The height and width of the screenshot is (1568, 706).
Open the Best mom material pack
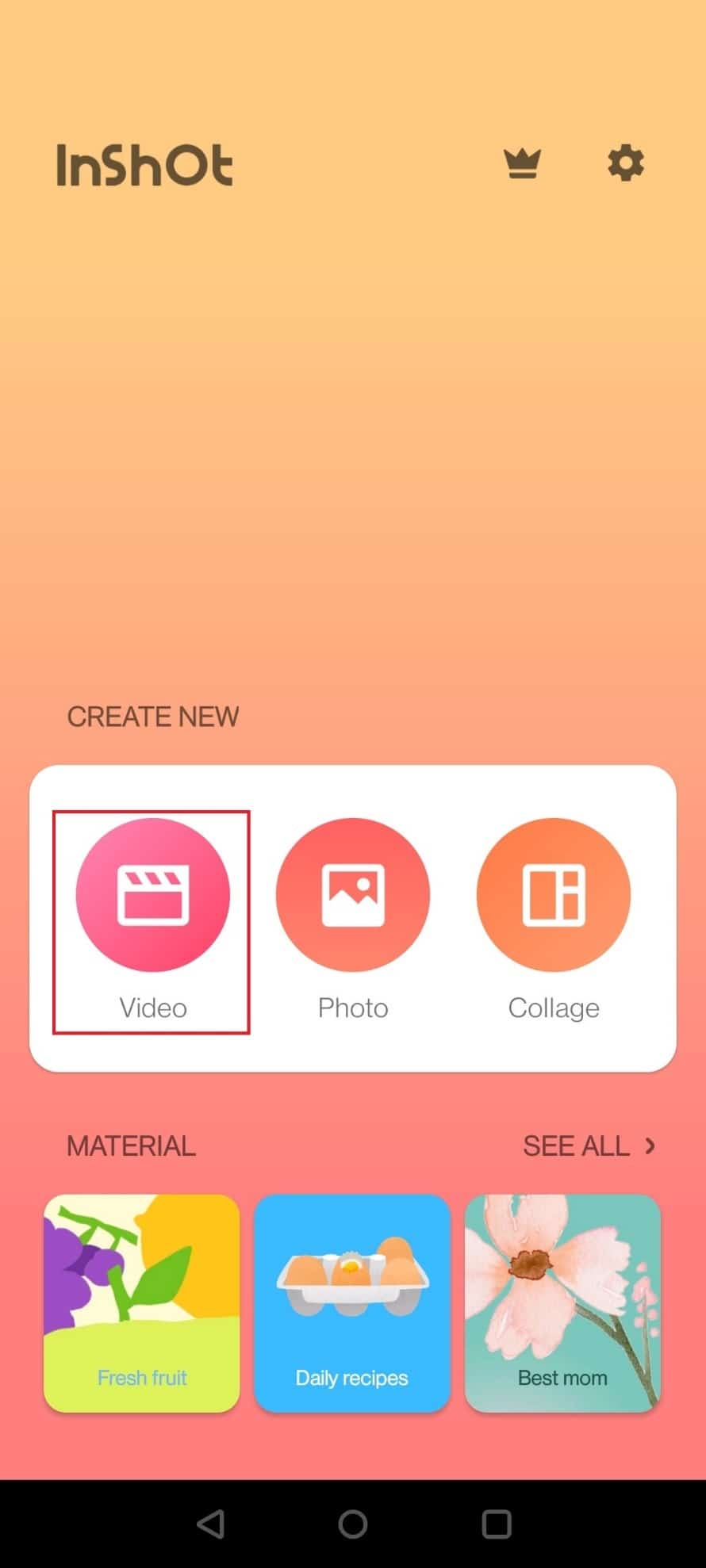point(562,1303)
